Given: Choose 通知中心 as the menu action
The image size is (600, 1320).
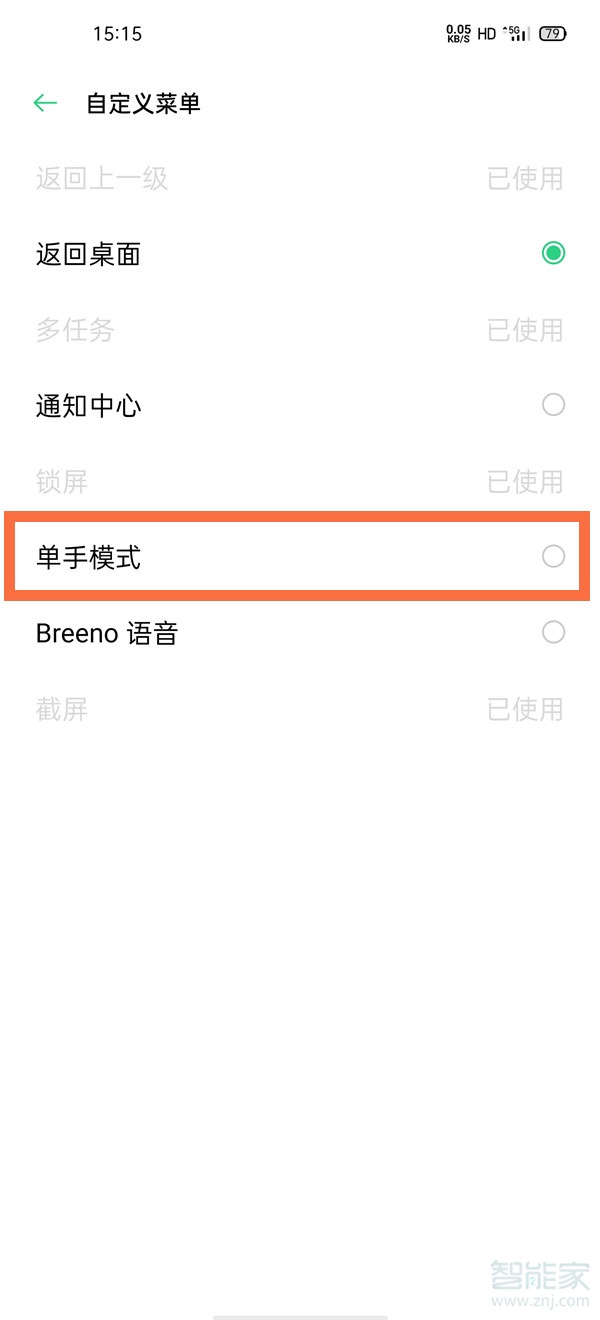Looking at the screenshot, I should [x=553, y=405].
